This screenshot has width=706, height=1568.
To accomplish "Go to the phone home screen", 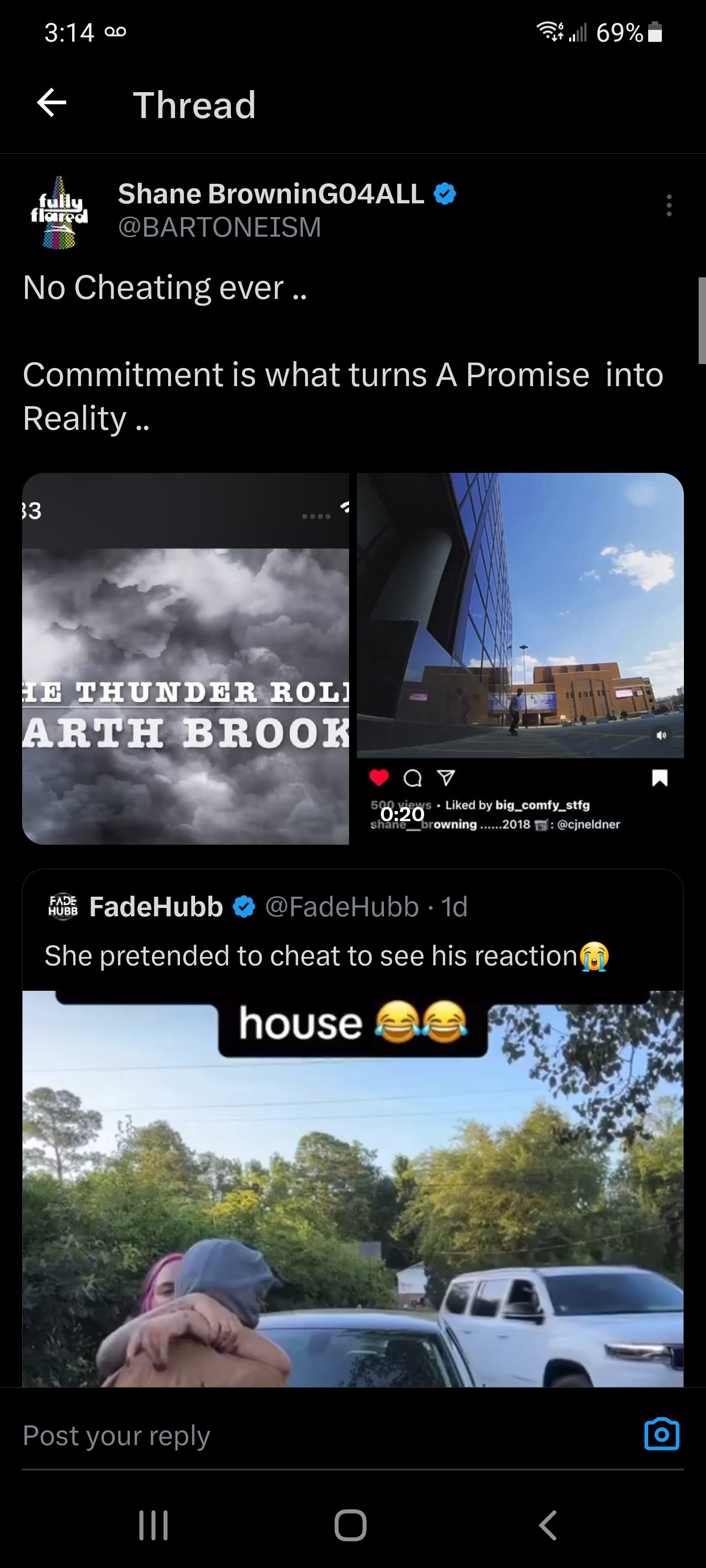I will point(350,1525).
